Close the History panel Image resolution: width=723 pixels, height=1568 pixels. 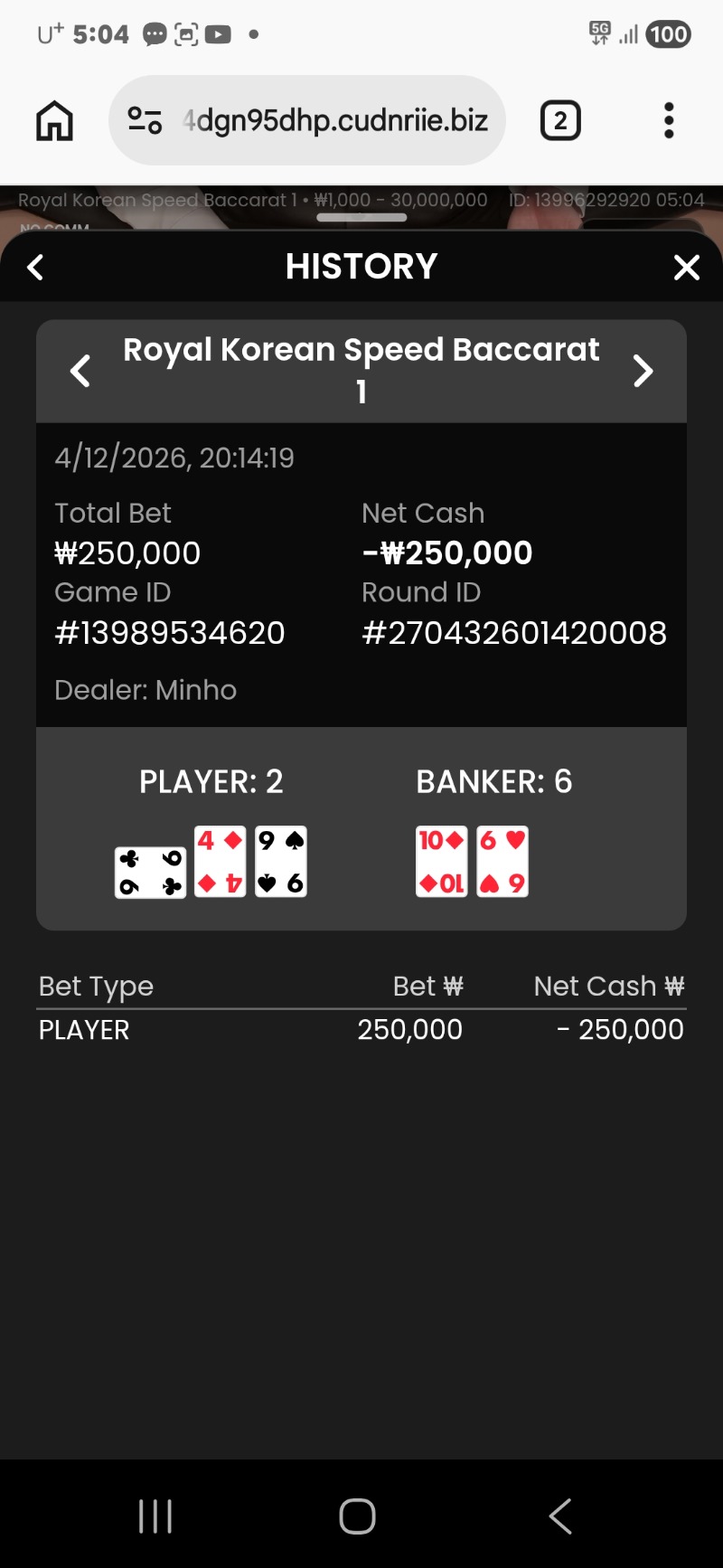click(687, 268)
